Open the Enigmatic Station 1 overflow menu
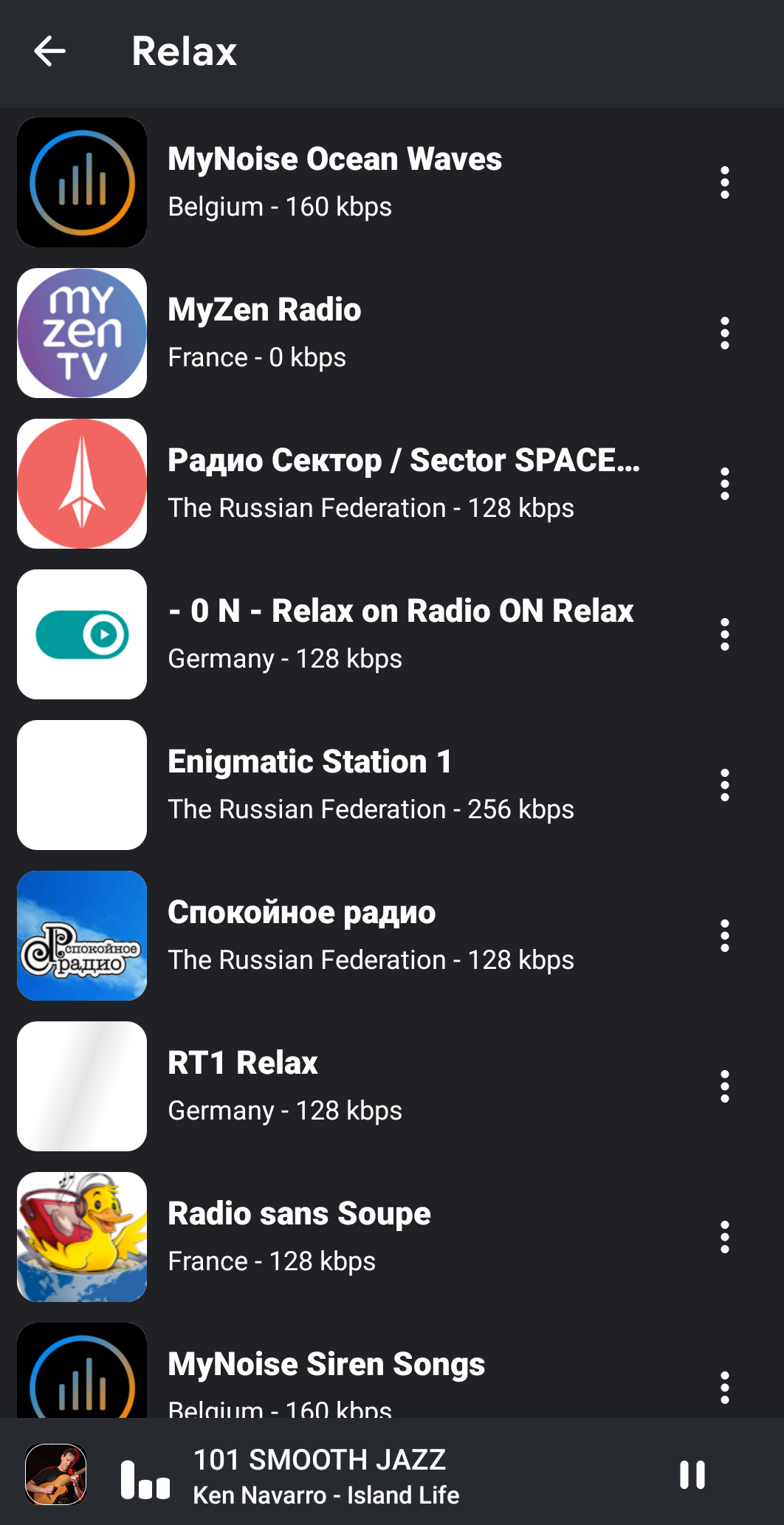 tap(725, 785)
